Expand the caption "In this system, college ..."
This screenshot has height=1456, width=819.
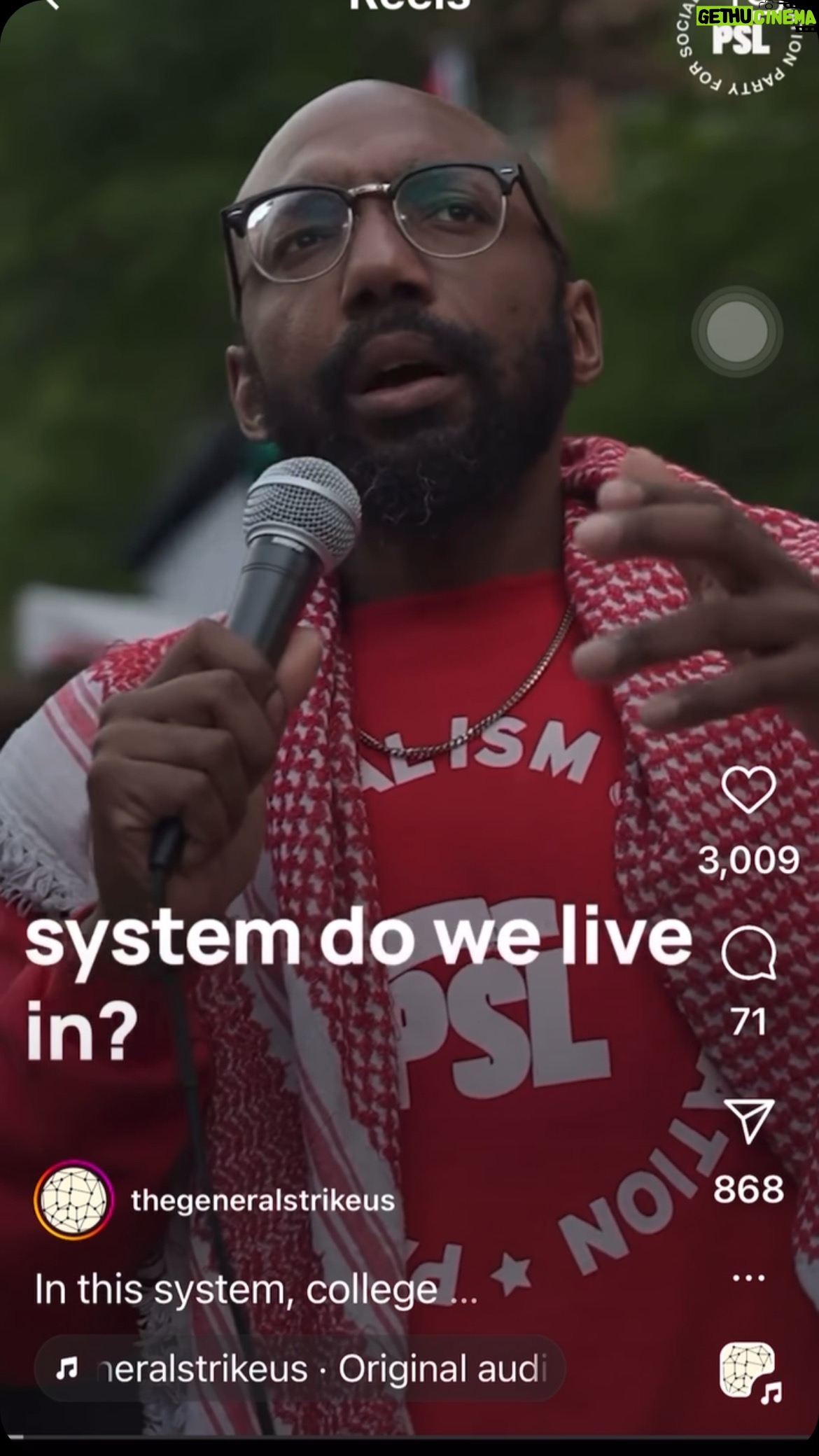point(255,1289)
